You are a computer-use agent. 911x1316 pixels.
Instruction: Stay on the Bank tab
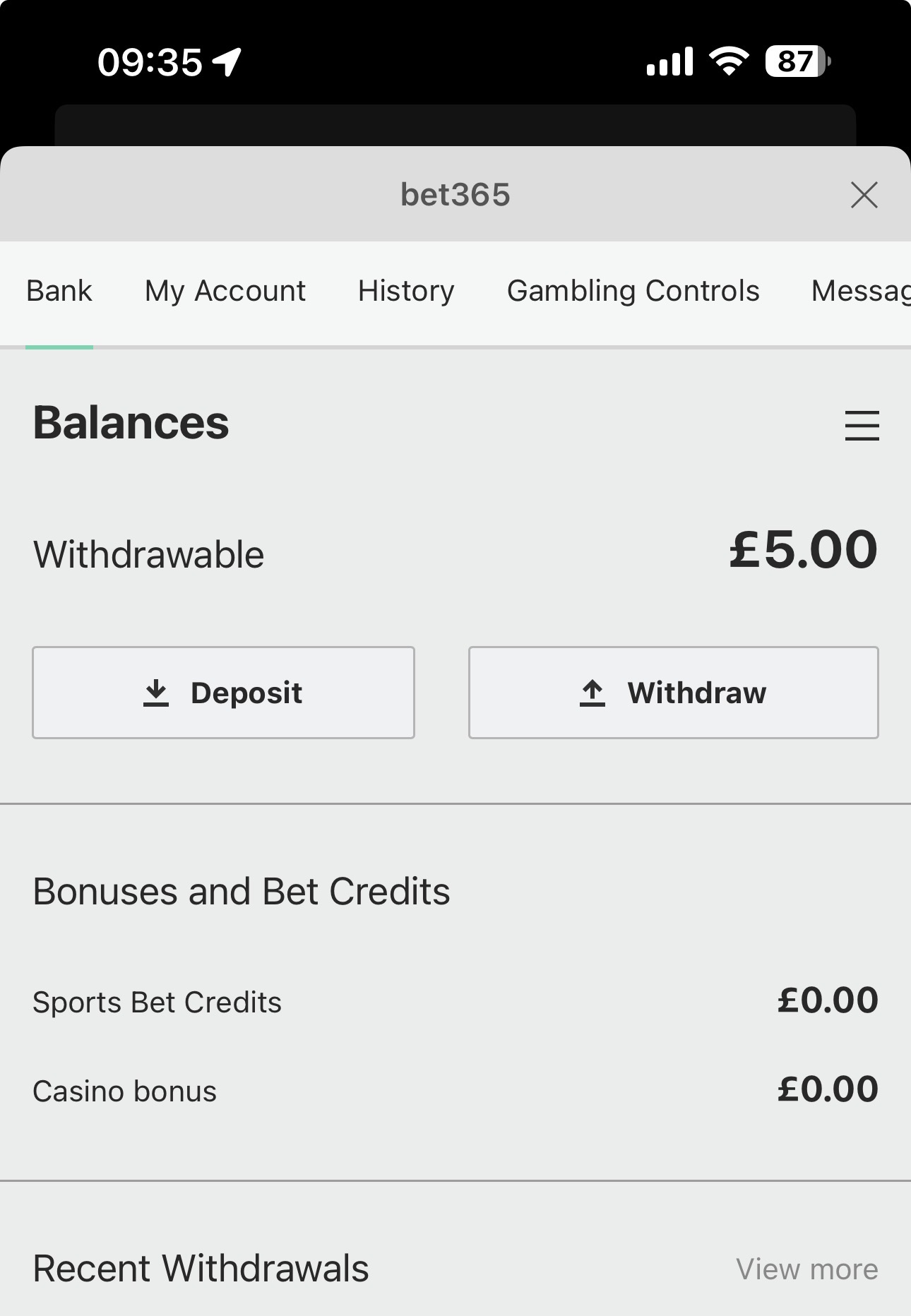tap(59, 290)
